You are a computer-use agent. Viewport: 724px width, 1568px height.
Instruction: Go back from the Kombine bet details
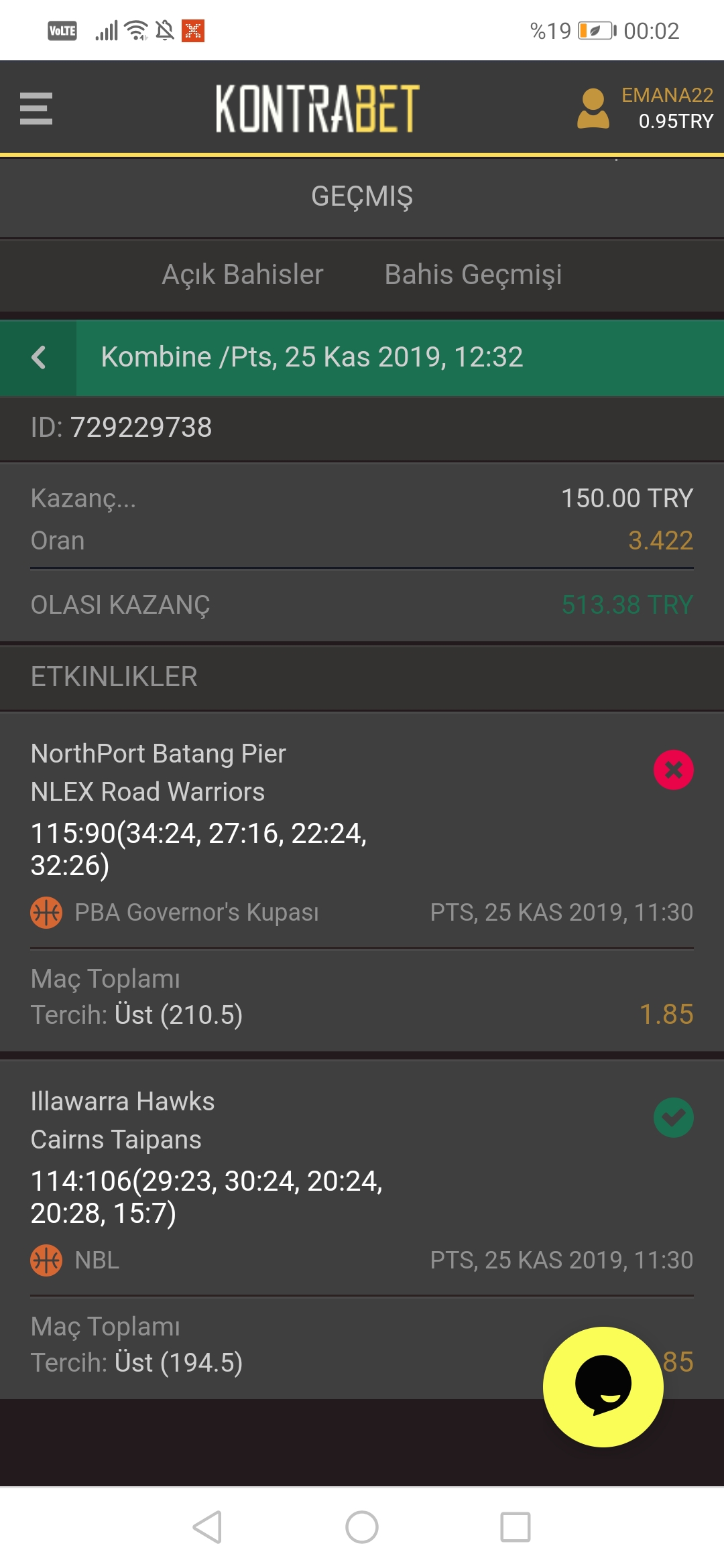click(38, 357)
